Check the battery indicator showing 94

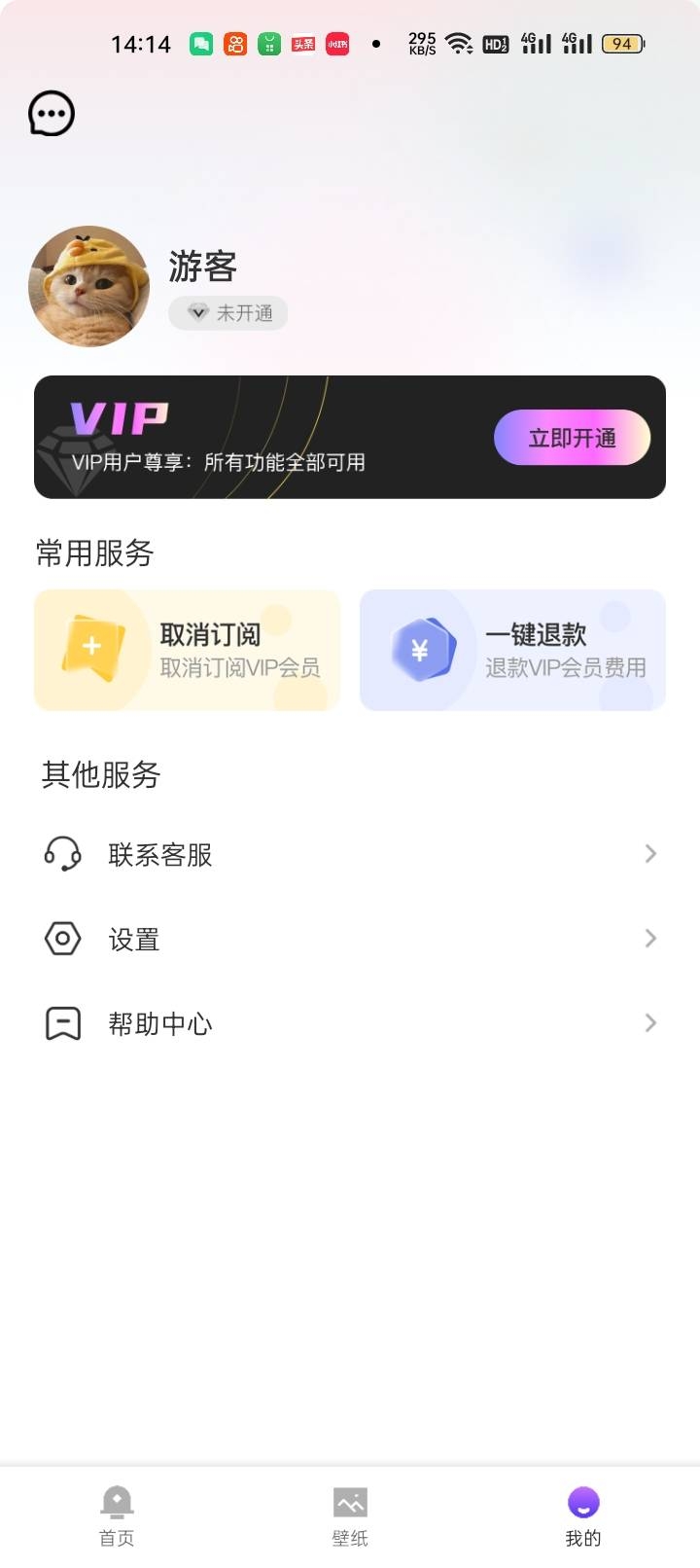pos(621,44)
